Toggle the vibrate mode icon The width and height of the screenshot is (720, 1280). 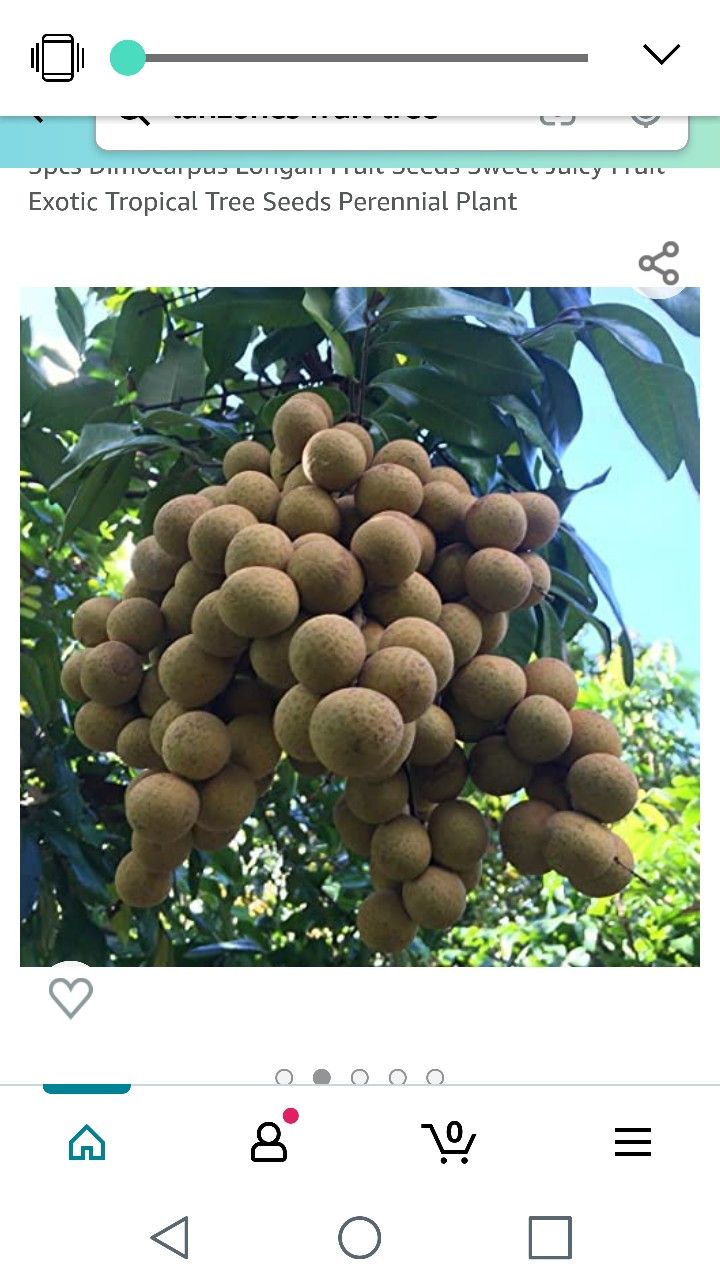(58, 57)
